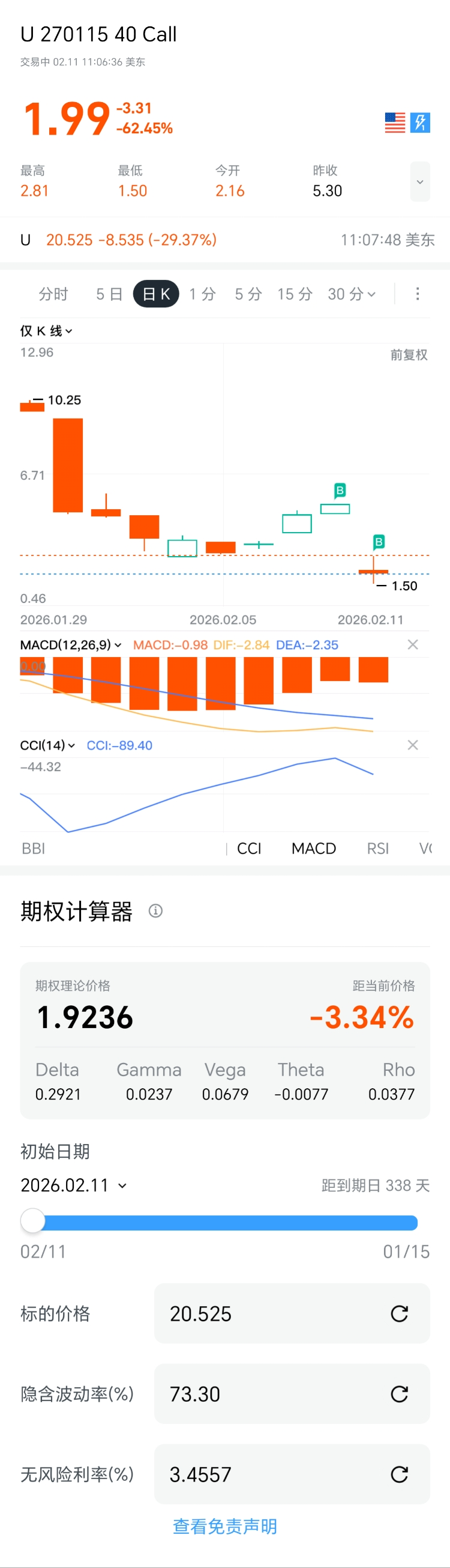The image size is (450, 1568).
Task: Expand the price details chevron
Action: pos(419,182)
